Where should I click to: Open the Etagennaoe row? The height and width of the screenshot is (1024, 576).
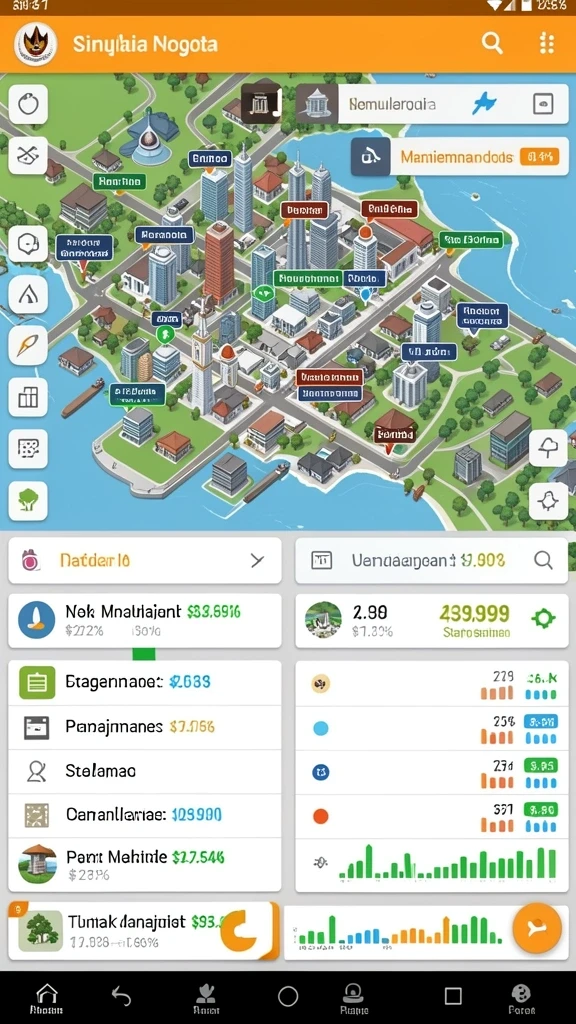(145, 683)
